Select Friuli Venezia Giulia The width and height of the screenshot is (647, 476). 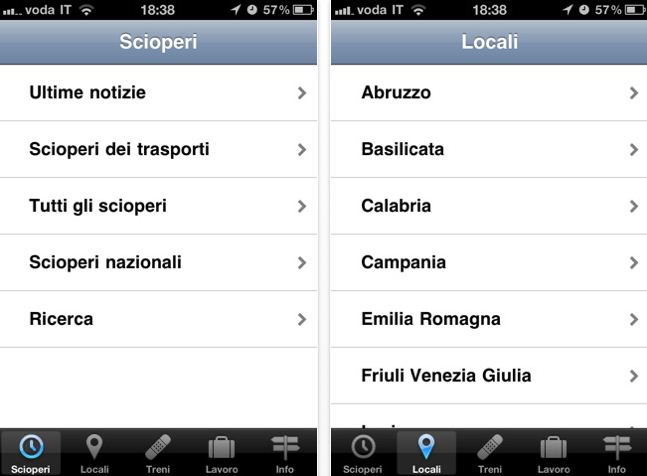pos(489,376)
